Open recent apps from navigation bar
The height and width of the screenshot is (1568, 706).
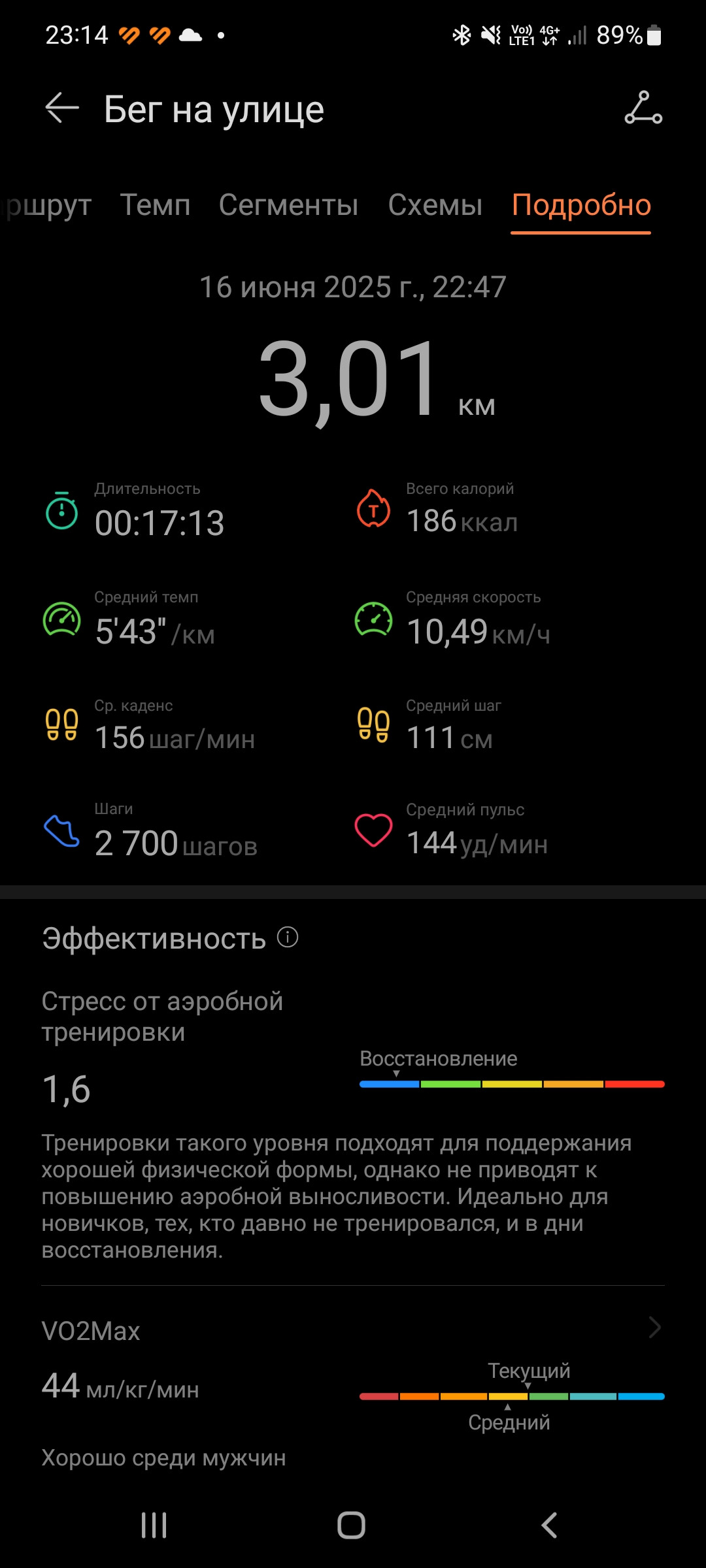pos(154,1526)
